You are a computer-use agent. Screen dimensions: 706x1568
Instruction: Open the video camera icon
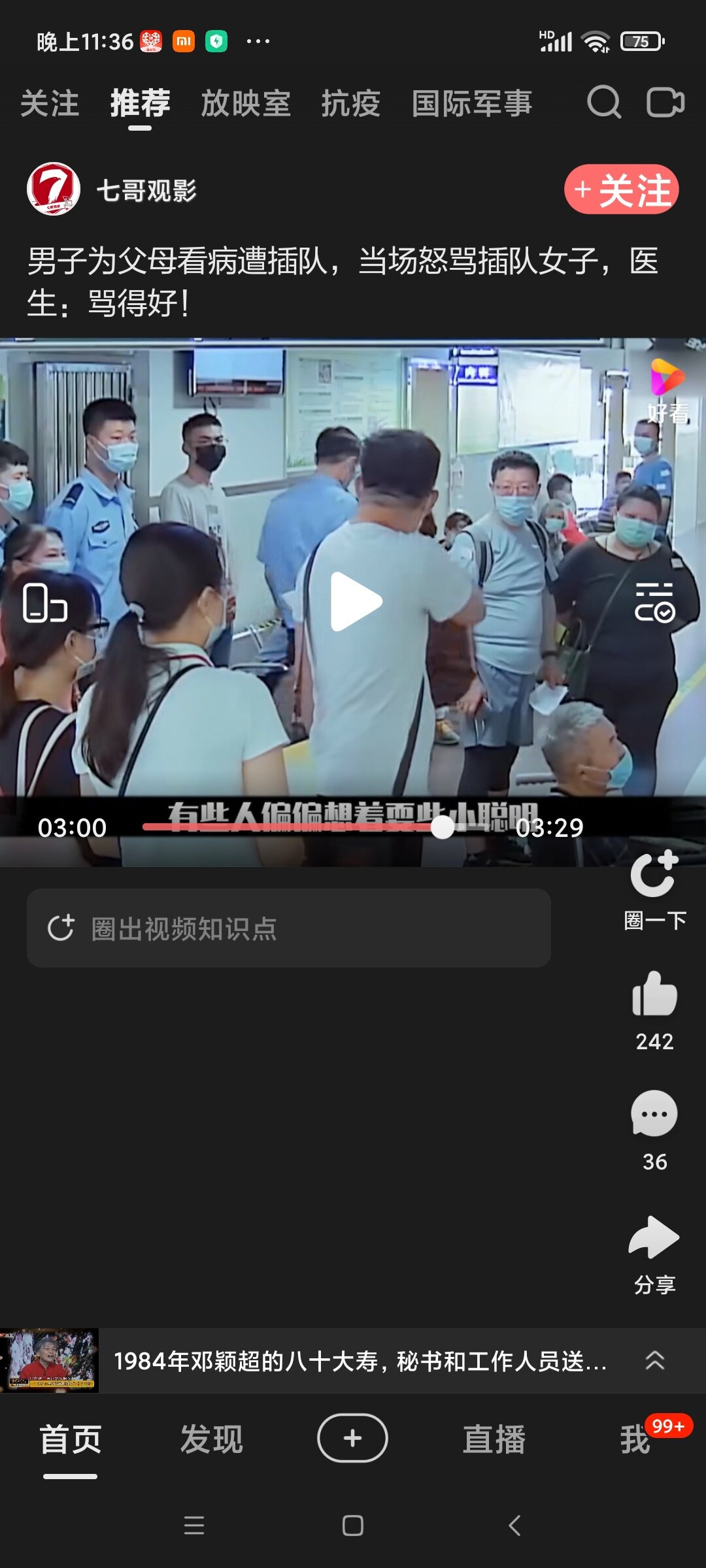[665, 103]
